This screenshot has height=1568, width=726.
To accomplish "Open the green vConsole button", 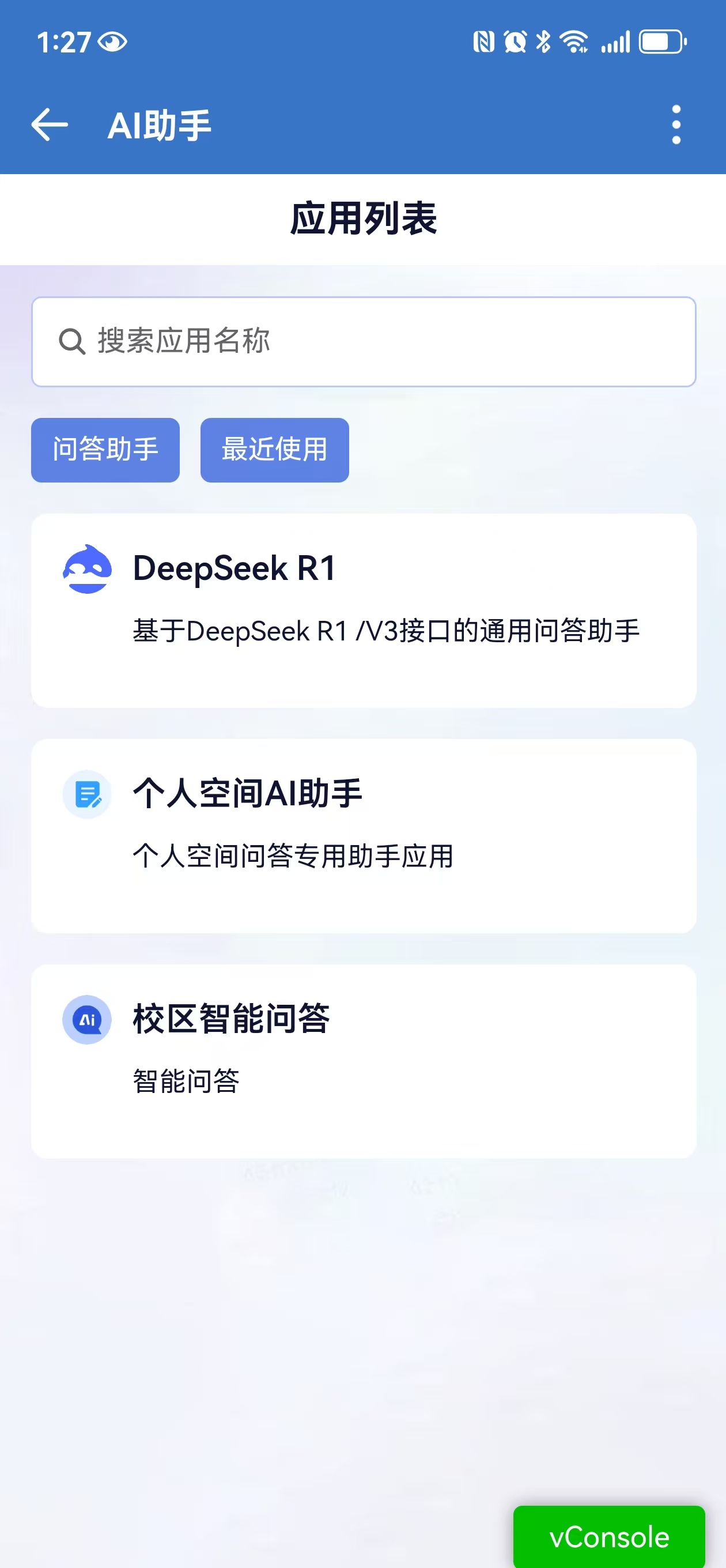I will (608, 1536).
